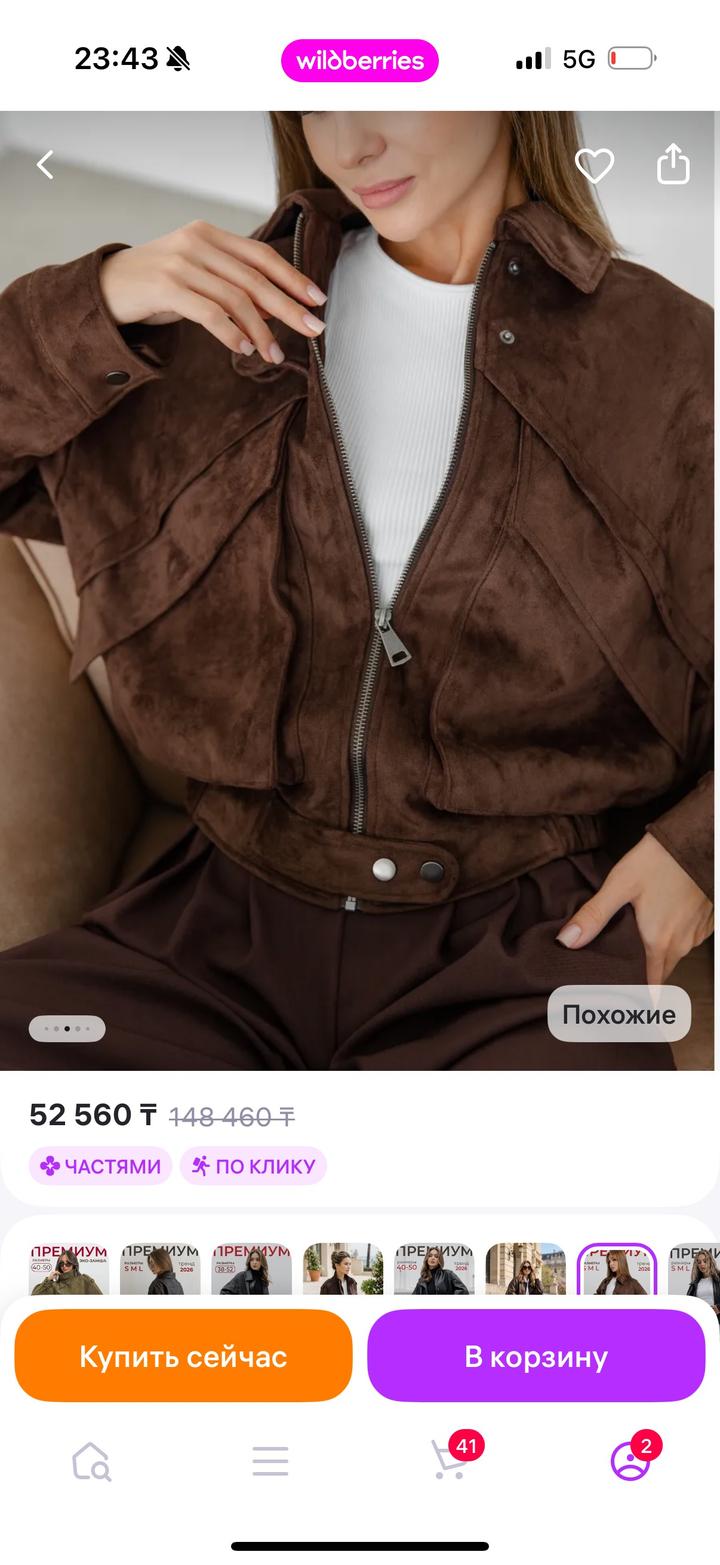Share this product
The width and height of the screenshot is (720, 1565).
pyautogui.click(x=673, y=165)
